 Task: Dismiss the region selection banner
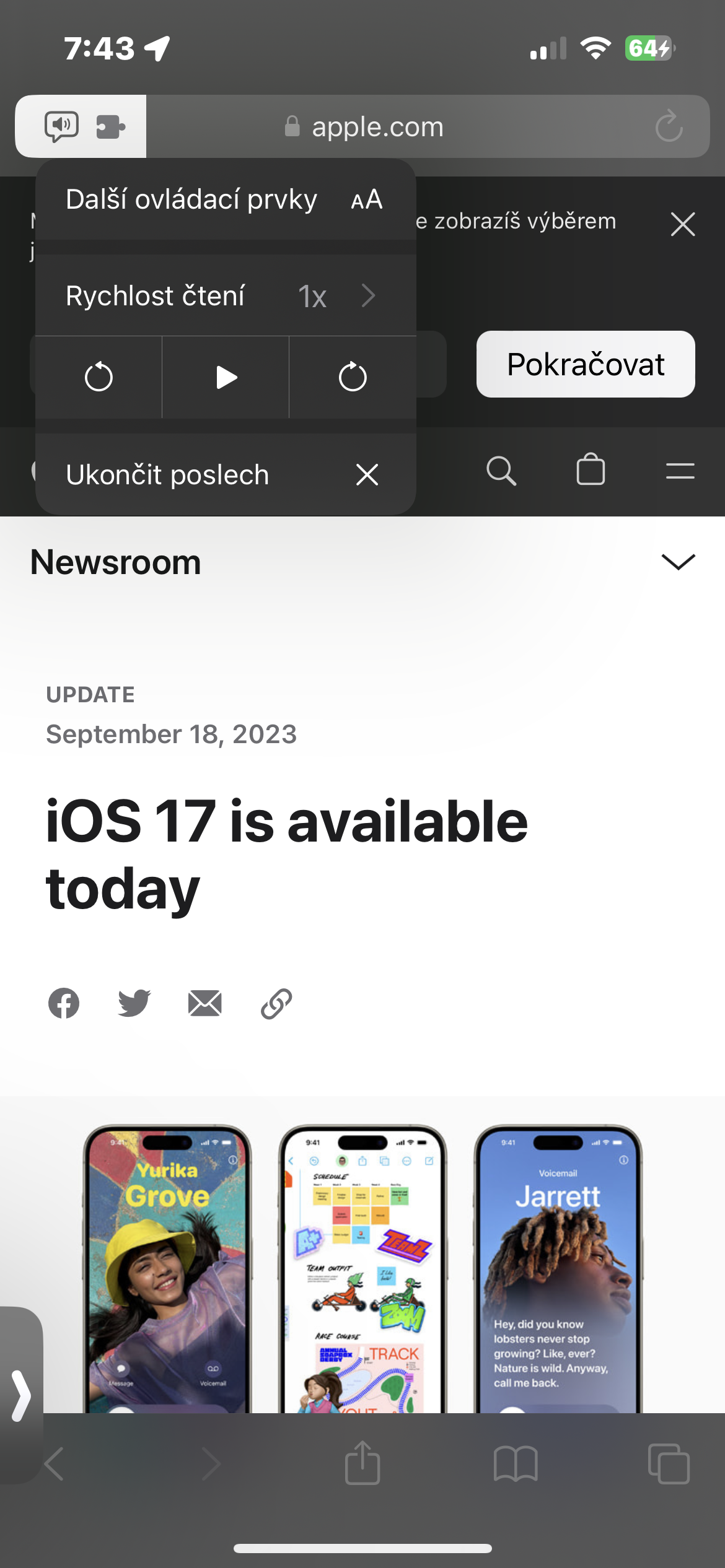click(682, 224)
